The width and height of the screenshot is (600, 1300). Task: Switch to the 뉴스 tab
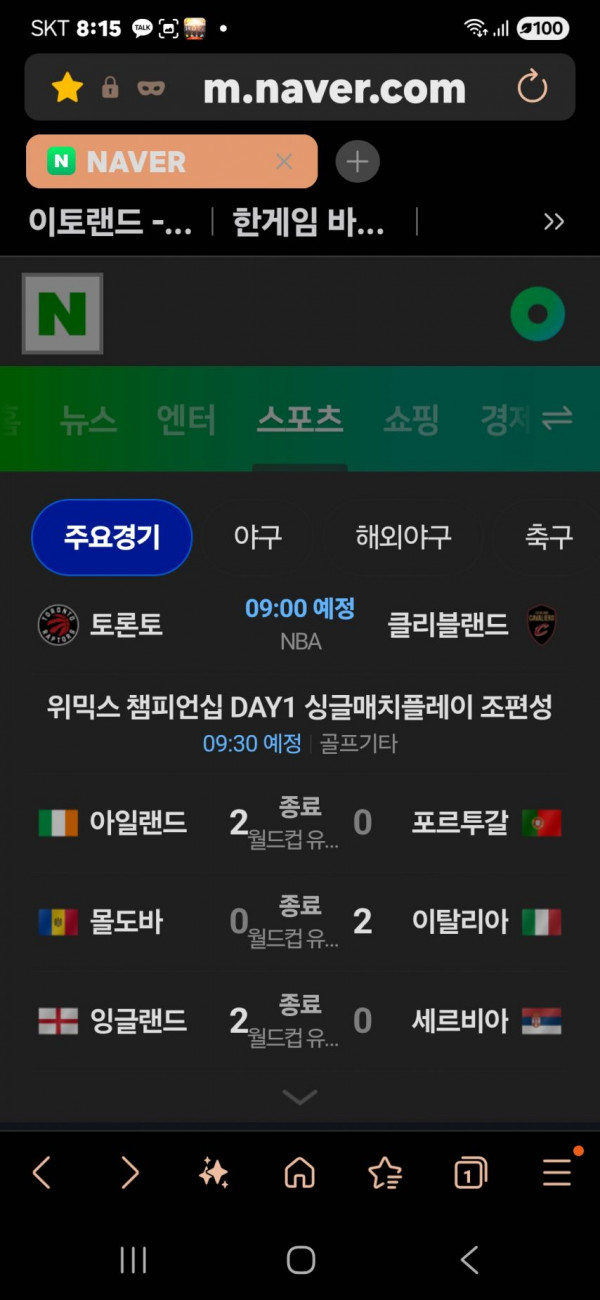tap(88, 421)
